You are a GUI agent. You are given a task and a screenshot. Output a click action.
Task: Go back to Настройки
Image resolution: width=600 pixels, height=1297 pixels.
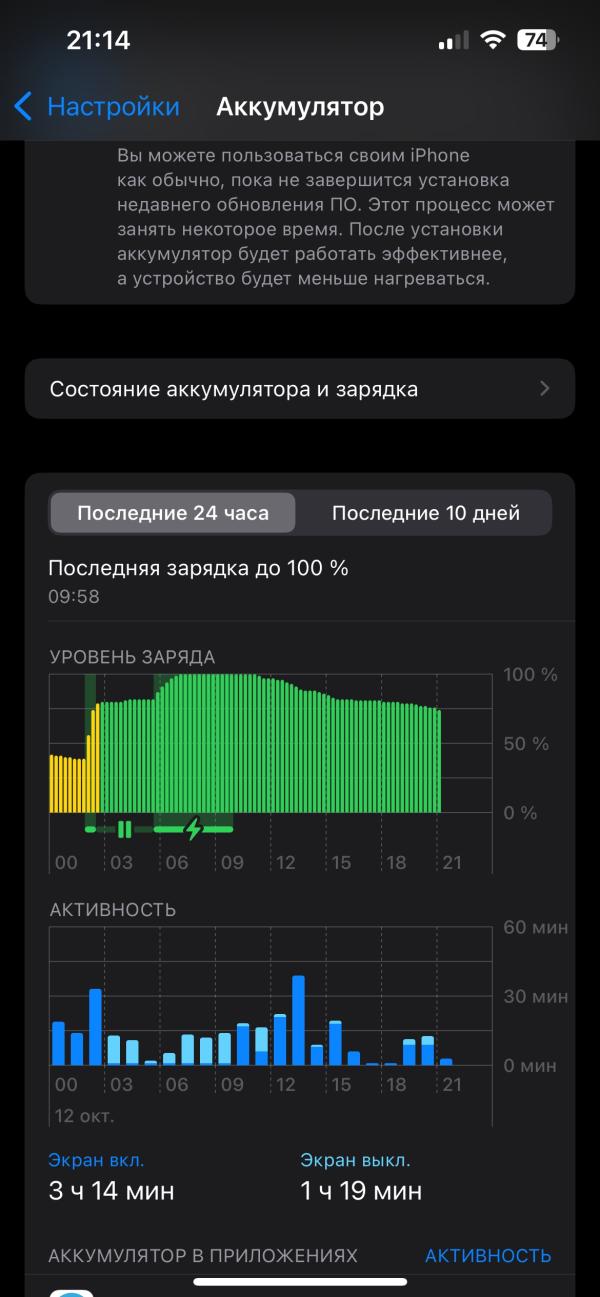(x=97, y=106)
